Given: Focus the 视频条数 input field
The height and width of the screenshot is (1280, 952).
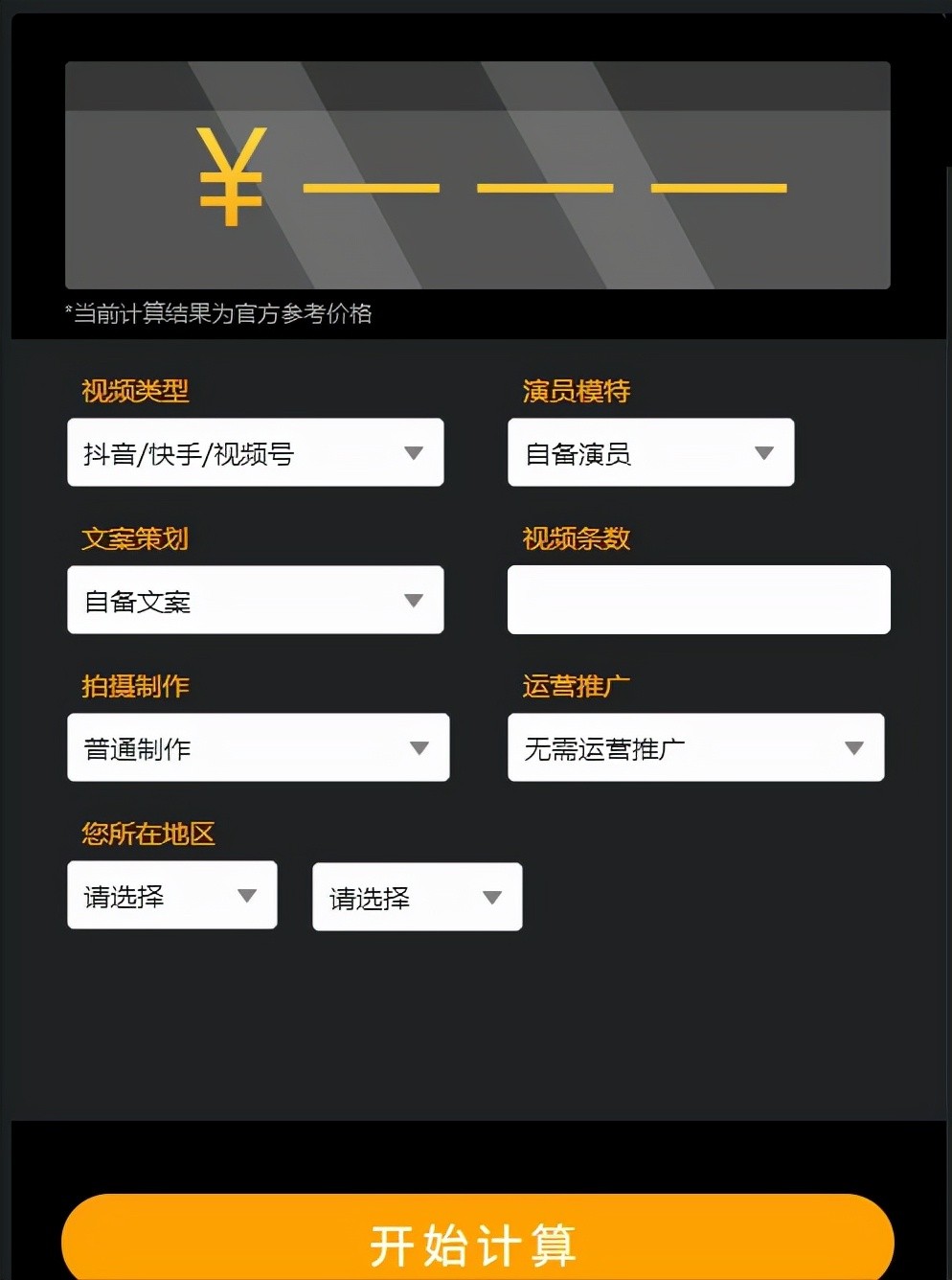Looking at the screenshot, I should coord(698,600).
